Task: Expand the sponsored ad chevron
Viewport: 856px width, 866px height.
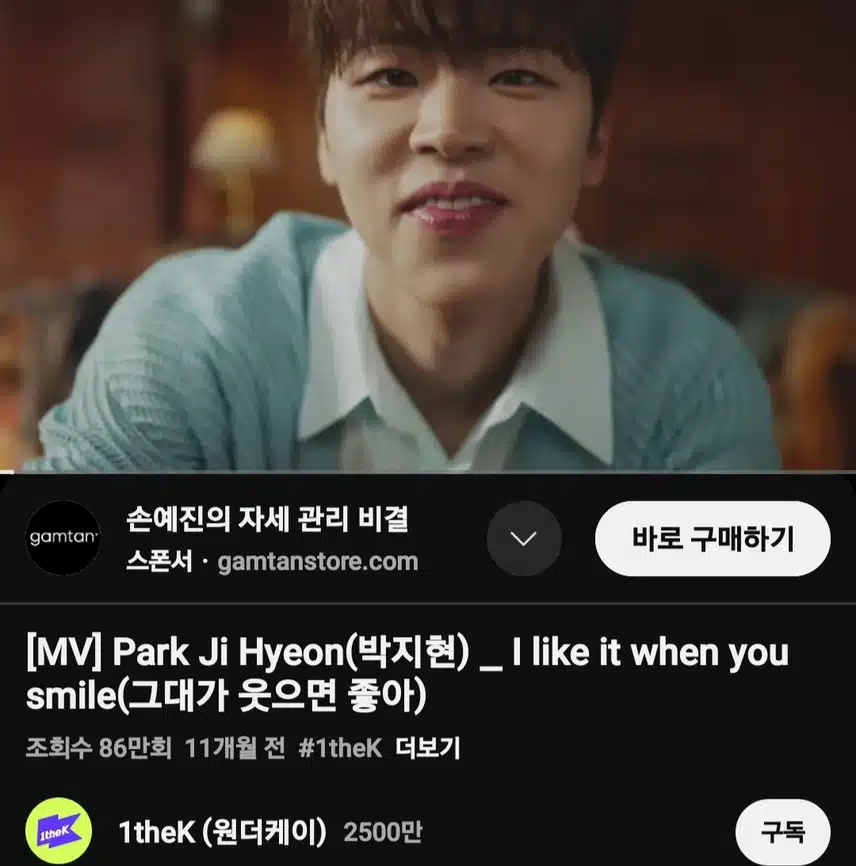Action: click(x=524, y=539)
